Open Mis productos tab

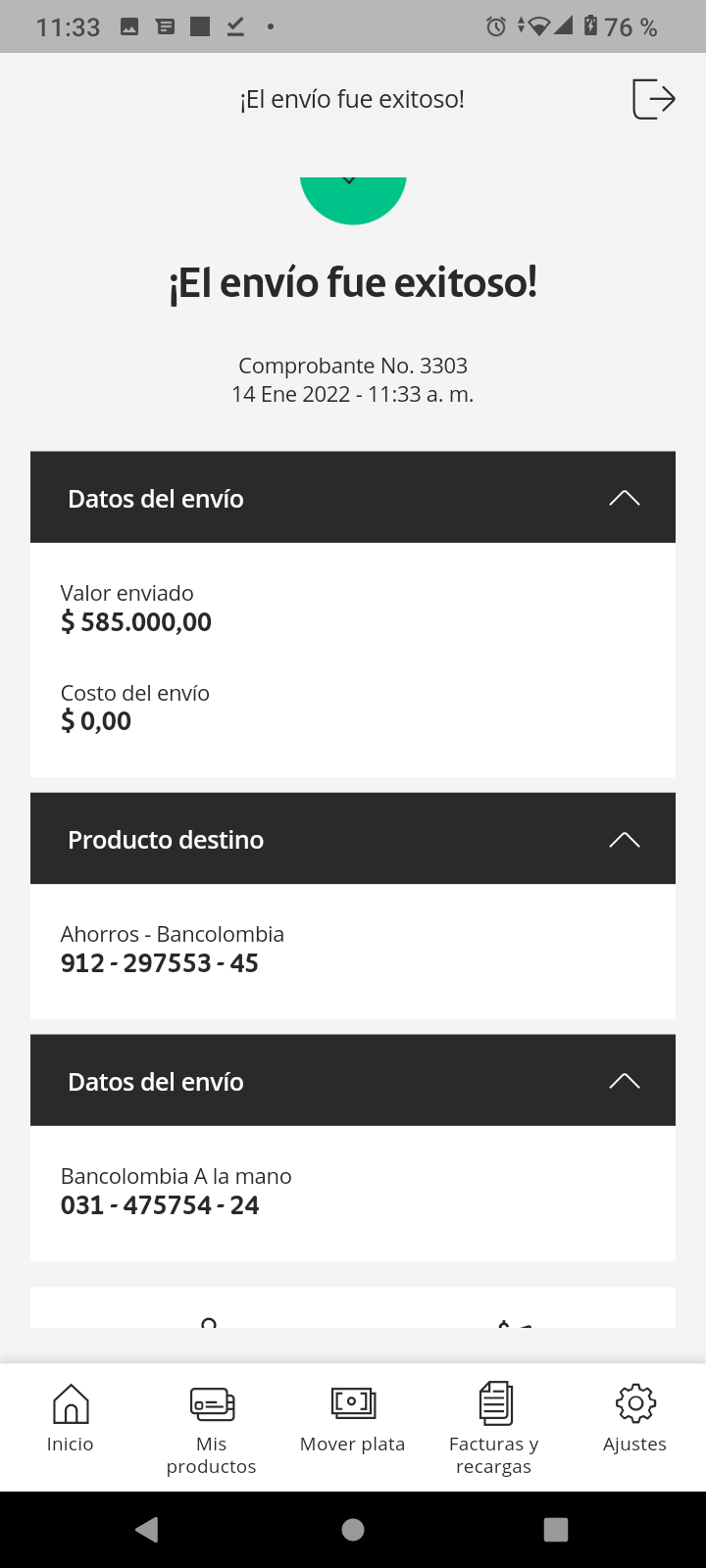(x=212, y=1429)
